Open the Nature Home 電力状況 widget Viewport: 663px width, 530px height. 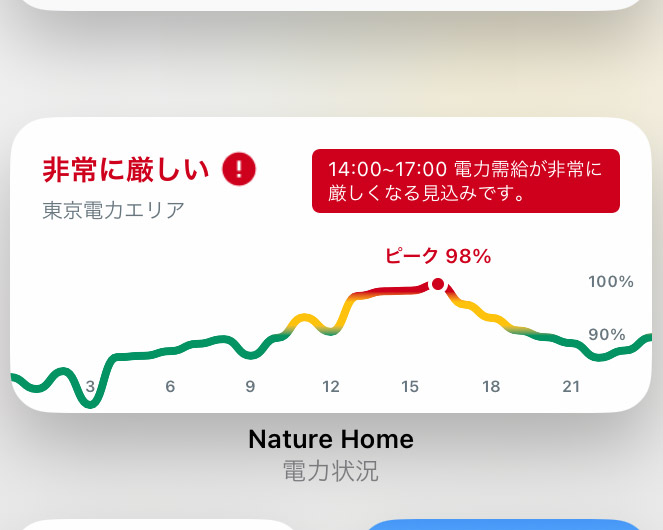330,265
